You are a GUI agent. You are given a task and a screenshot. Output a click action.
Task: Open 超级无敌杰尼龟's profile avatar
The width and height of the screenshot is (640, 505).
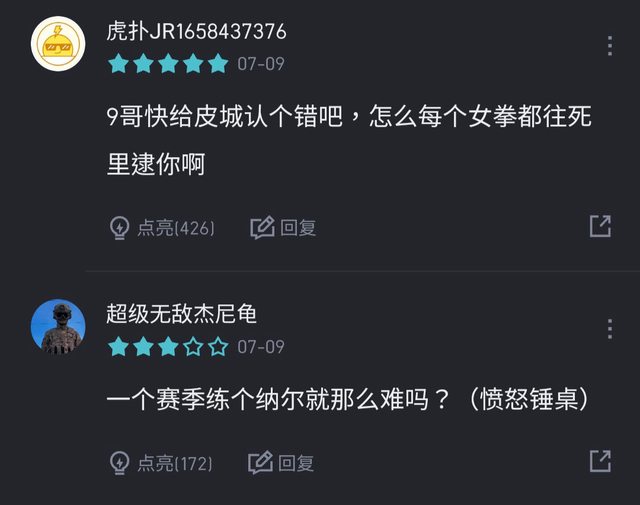[x=58, y=326]
